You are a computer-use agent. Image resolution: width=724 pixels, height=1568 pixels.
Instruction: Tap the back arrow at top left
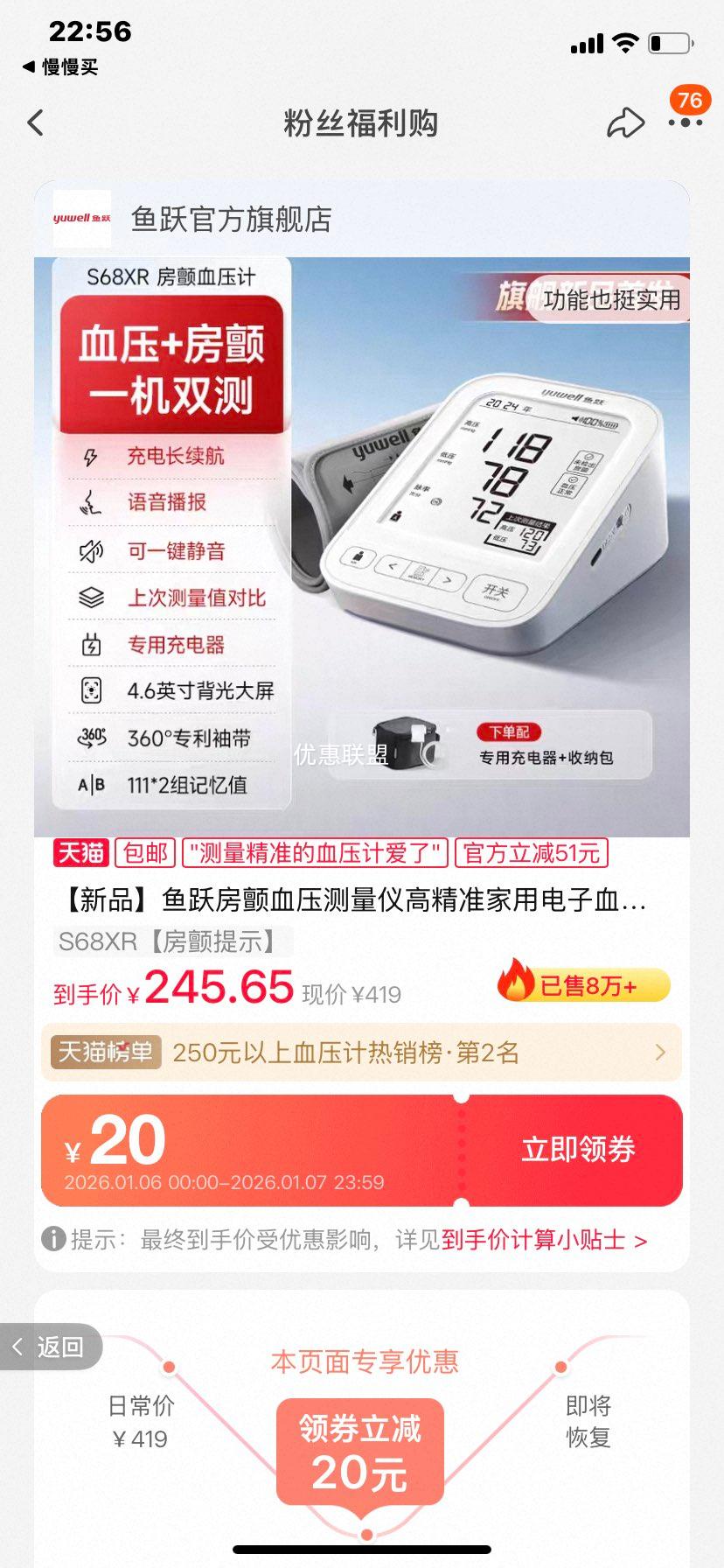click(35, 123)
